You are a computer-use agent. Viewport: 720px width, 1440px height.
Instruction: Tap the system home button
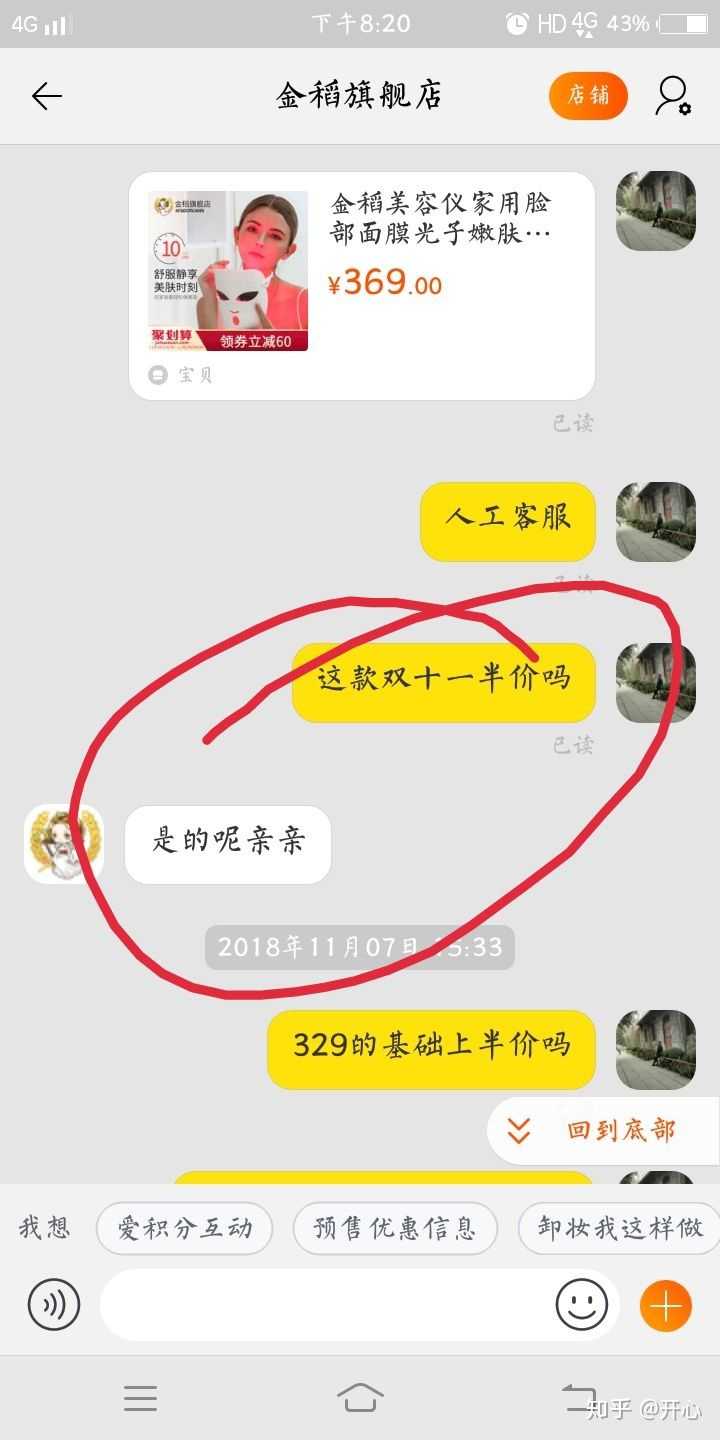[360, 1397]
